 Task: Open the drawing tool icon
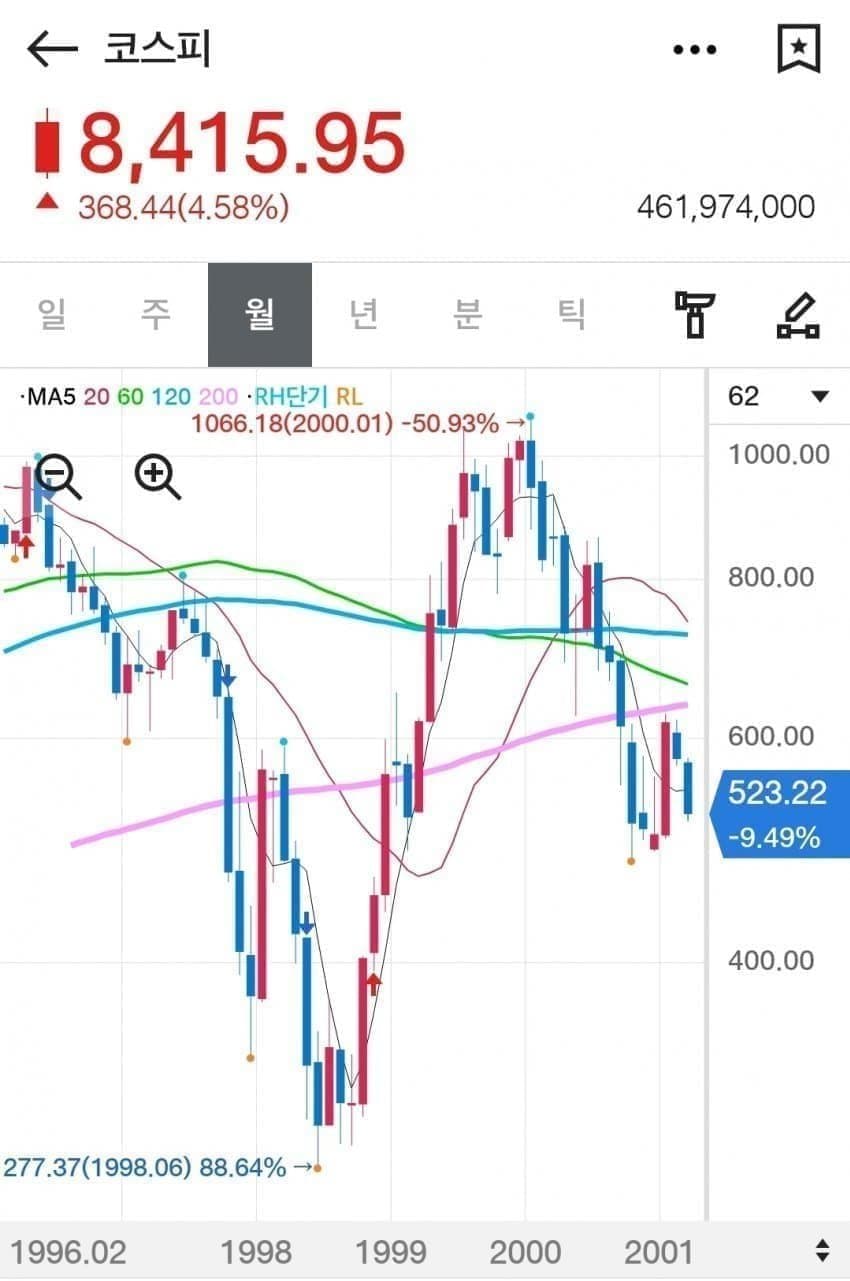[x=798, y=315]
